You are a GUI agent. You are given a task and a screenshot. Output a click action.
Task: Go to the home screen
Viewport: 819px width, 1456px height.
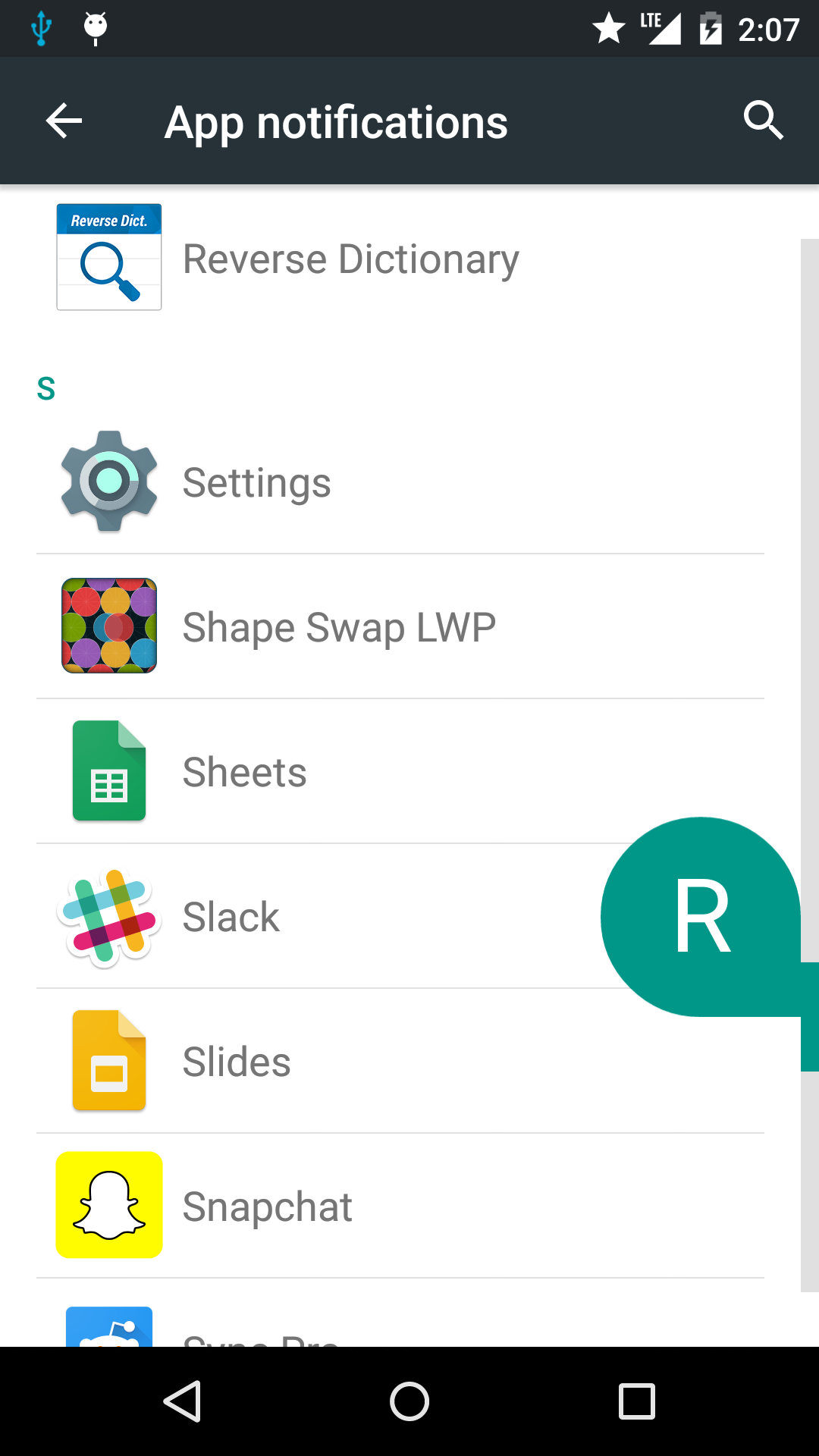click(x=409, y=1401)
